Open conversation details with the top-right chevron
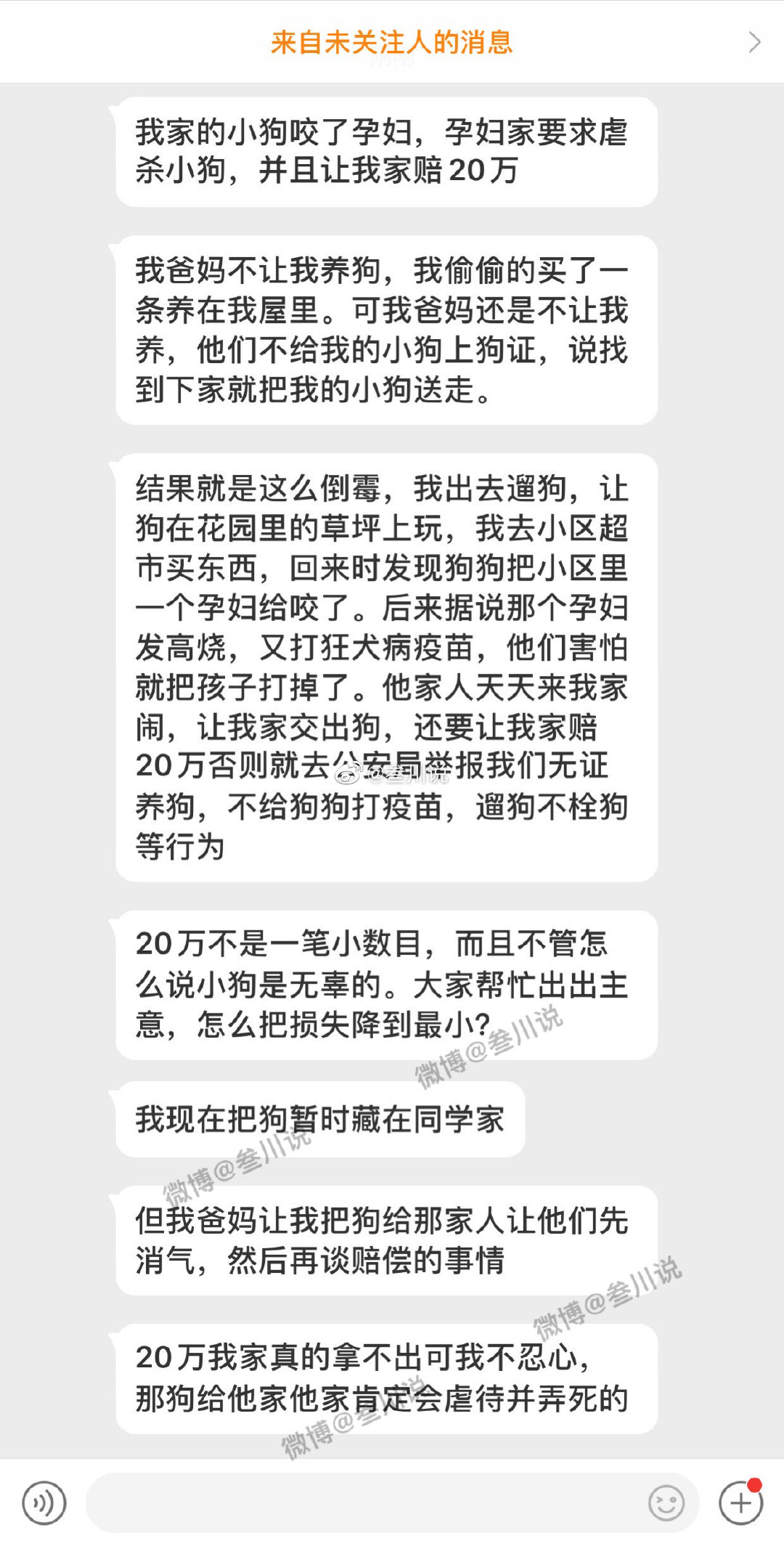 755,44
